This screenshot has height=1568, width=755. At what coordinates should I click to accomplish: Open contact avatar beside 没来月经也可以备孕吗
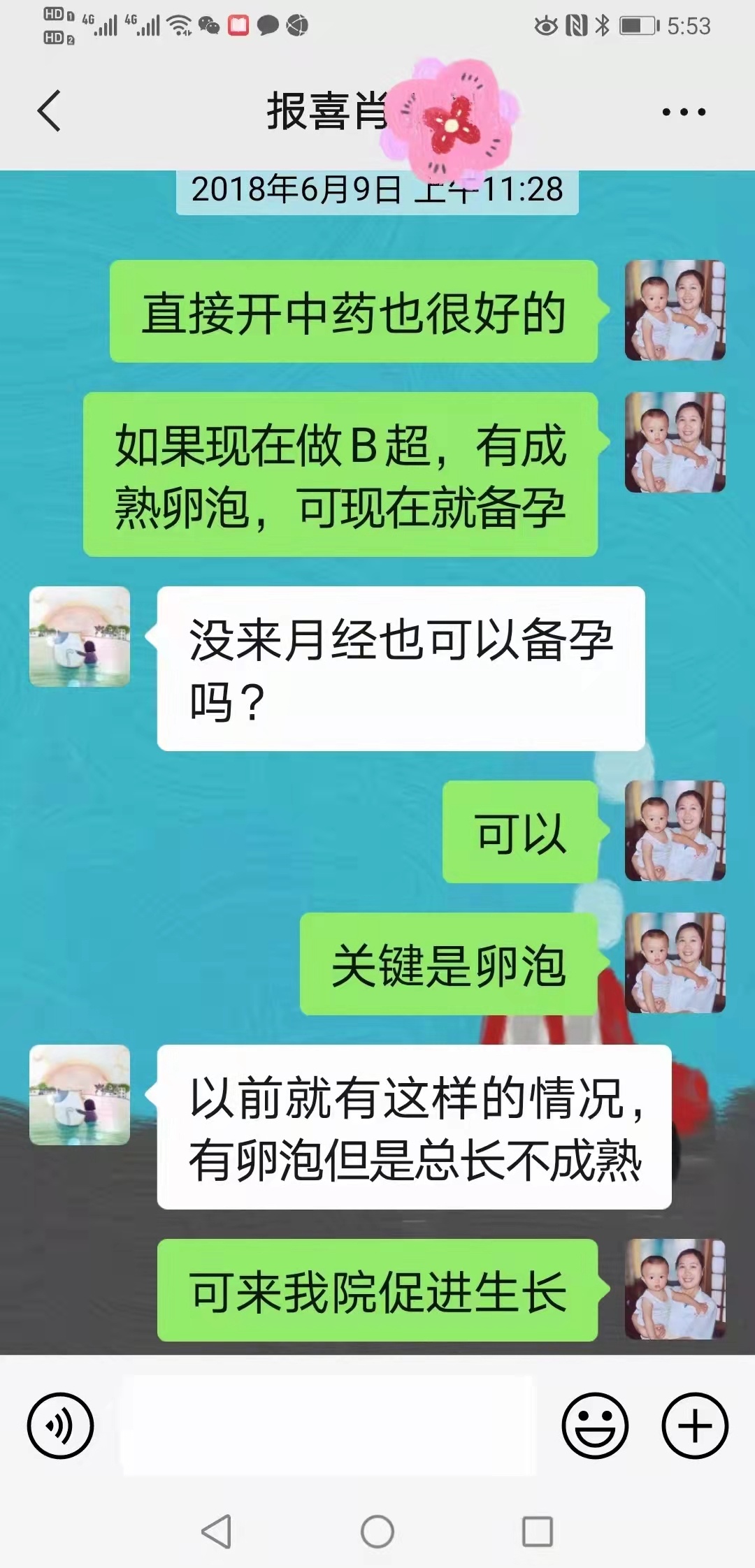click(x=80, y=637)
